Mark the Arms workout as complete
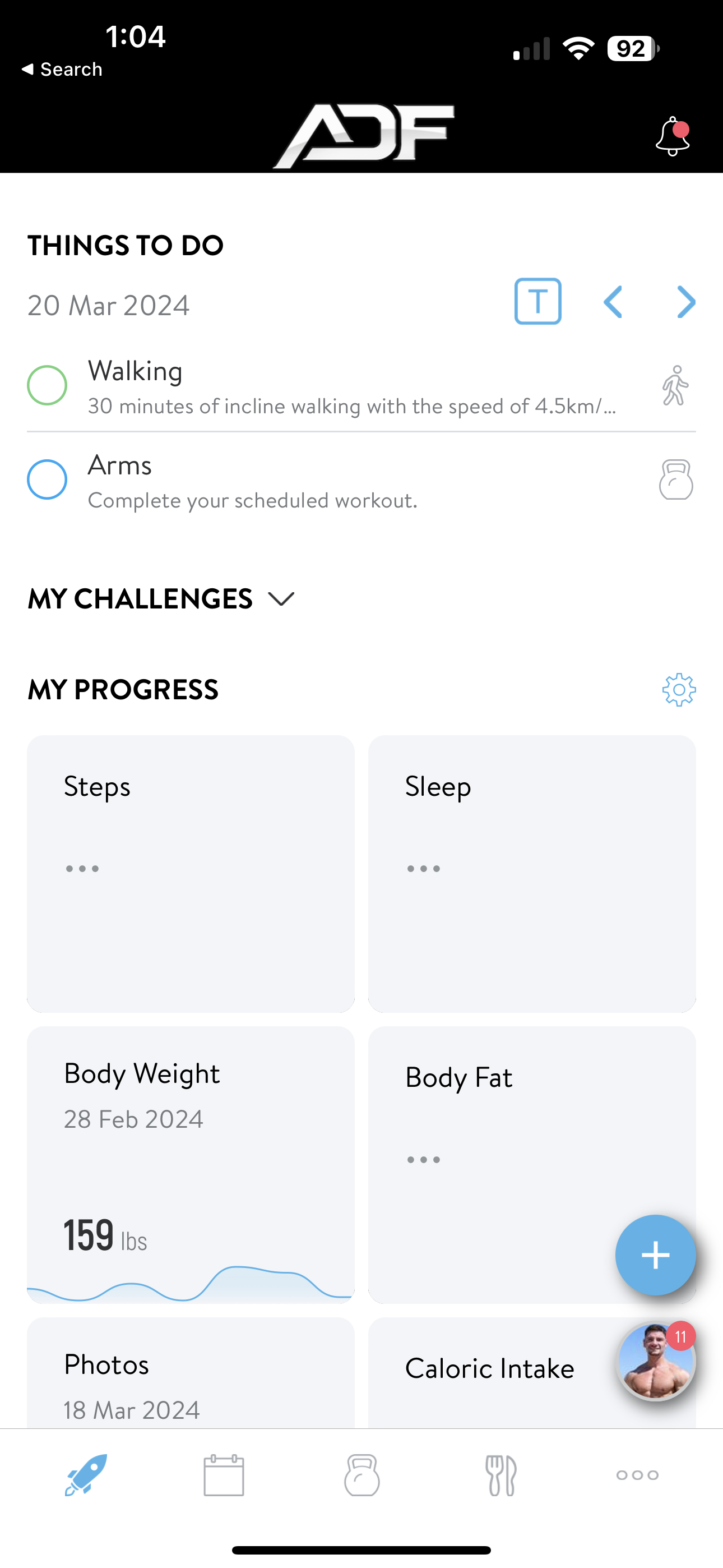The image size is (723, 1568). 47,479
